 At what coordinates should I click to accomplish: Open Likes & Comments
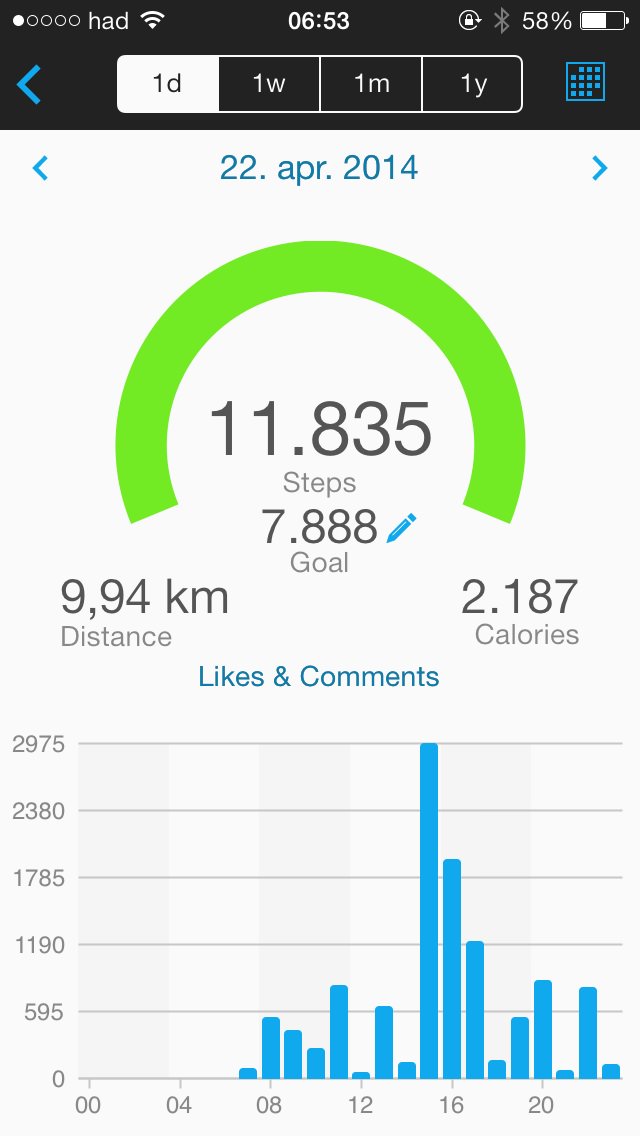[x=319, y=677]
